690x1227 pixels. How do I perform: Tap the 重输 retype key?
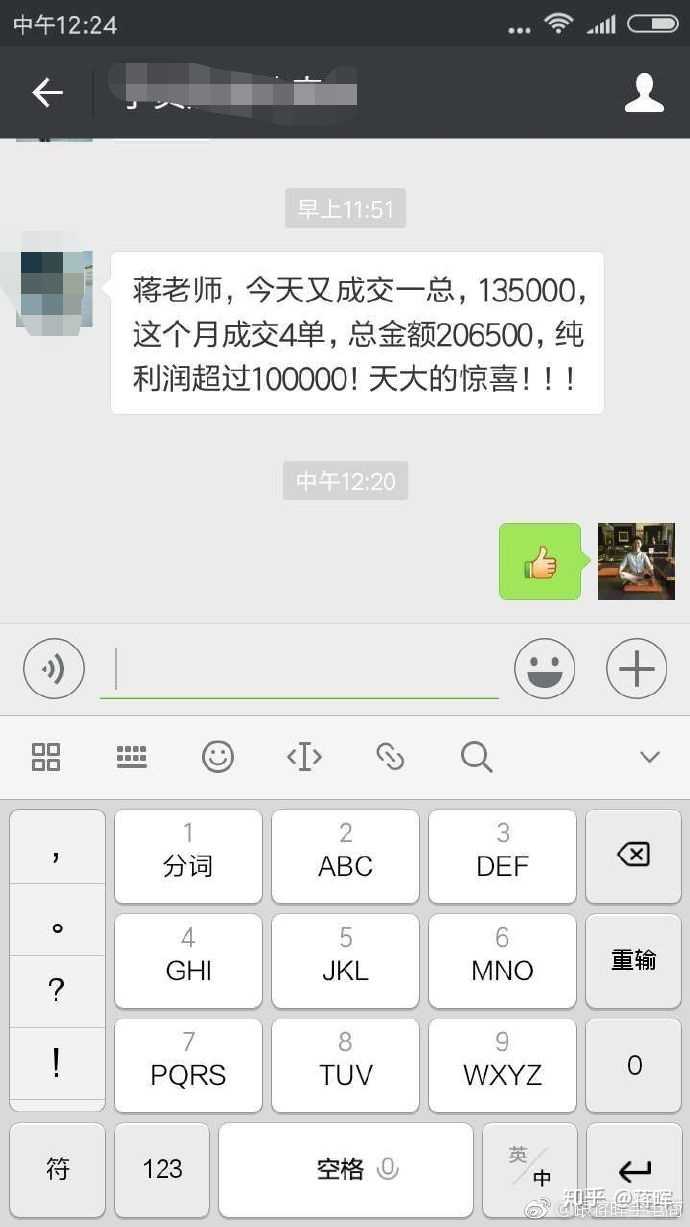point(633,960)
